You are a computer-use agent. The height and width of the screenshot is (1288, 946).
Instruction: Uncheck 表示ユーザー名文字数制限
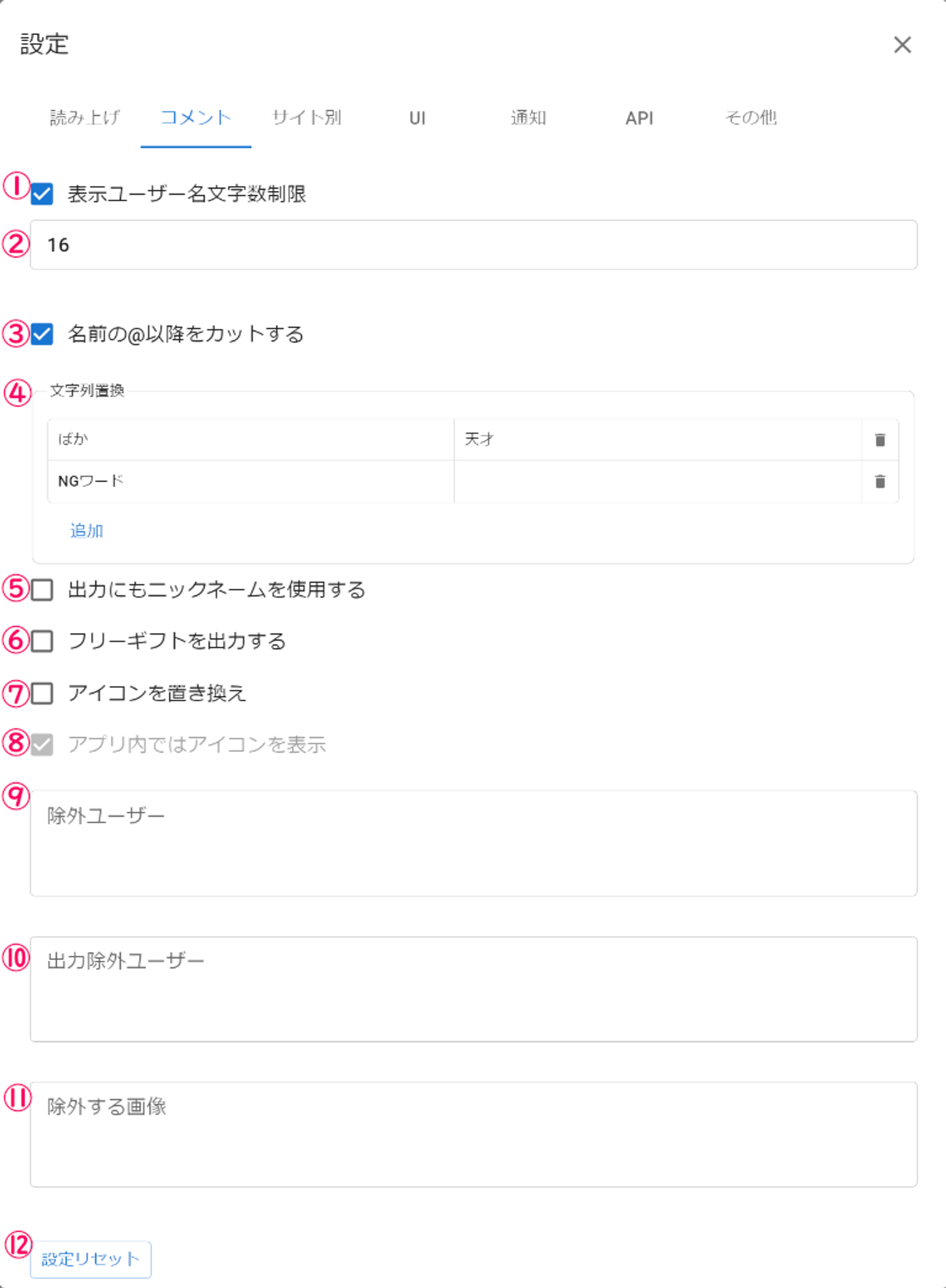pos(42,195)
